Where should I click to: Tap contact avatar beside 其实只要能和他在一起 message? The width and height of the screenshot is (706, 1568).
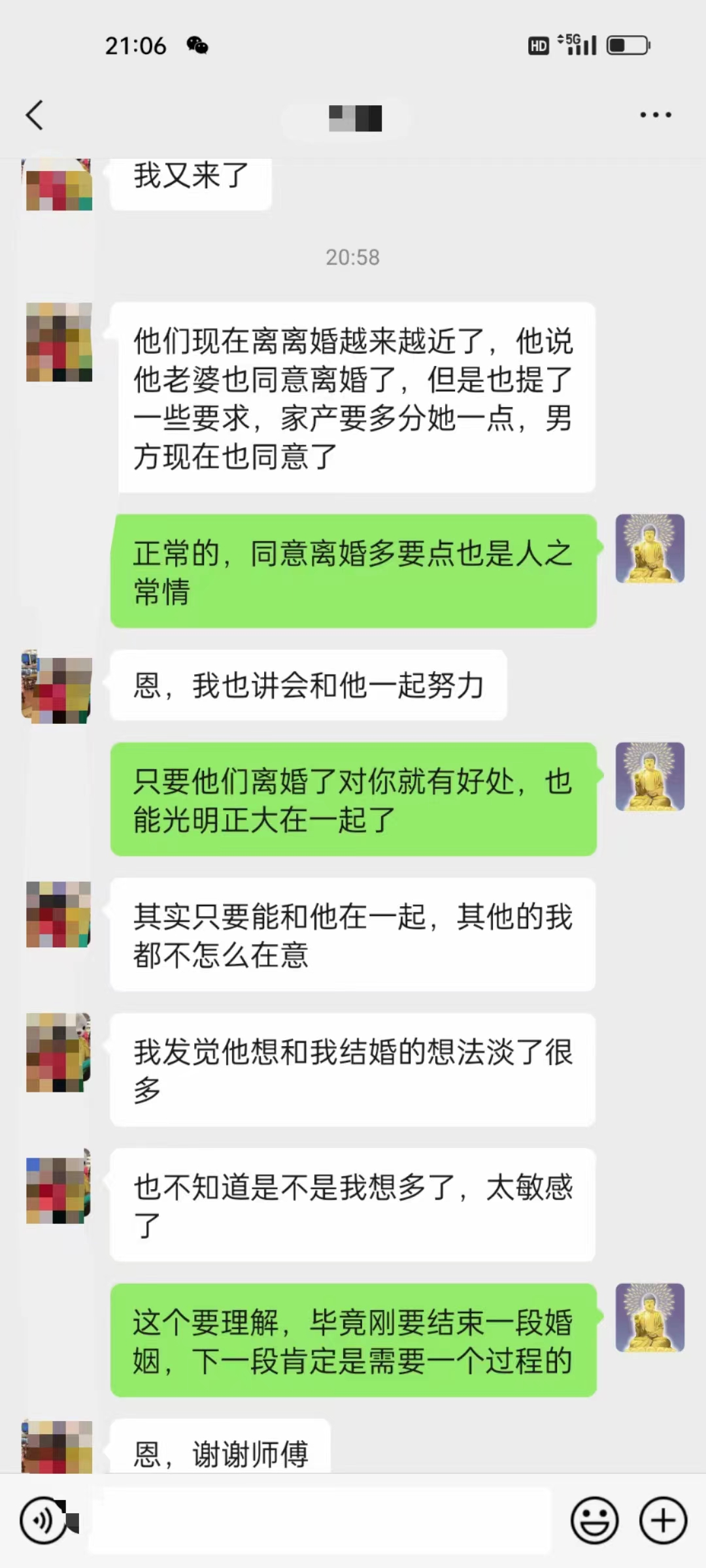pyautogui.click(x=59, y=914)
